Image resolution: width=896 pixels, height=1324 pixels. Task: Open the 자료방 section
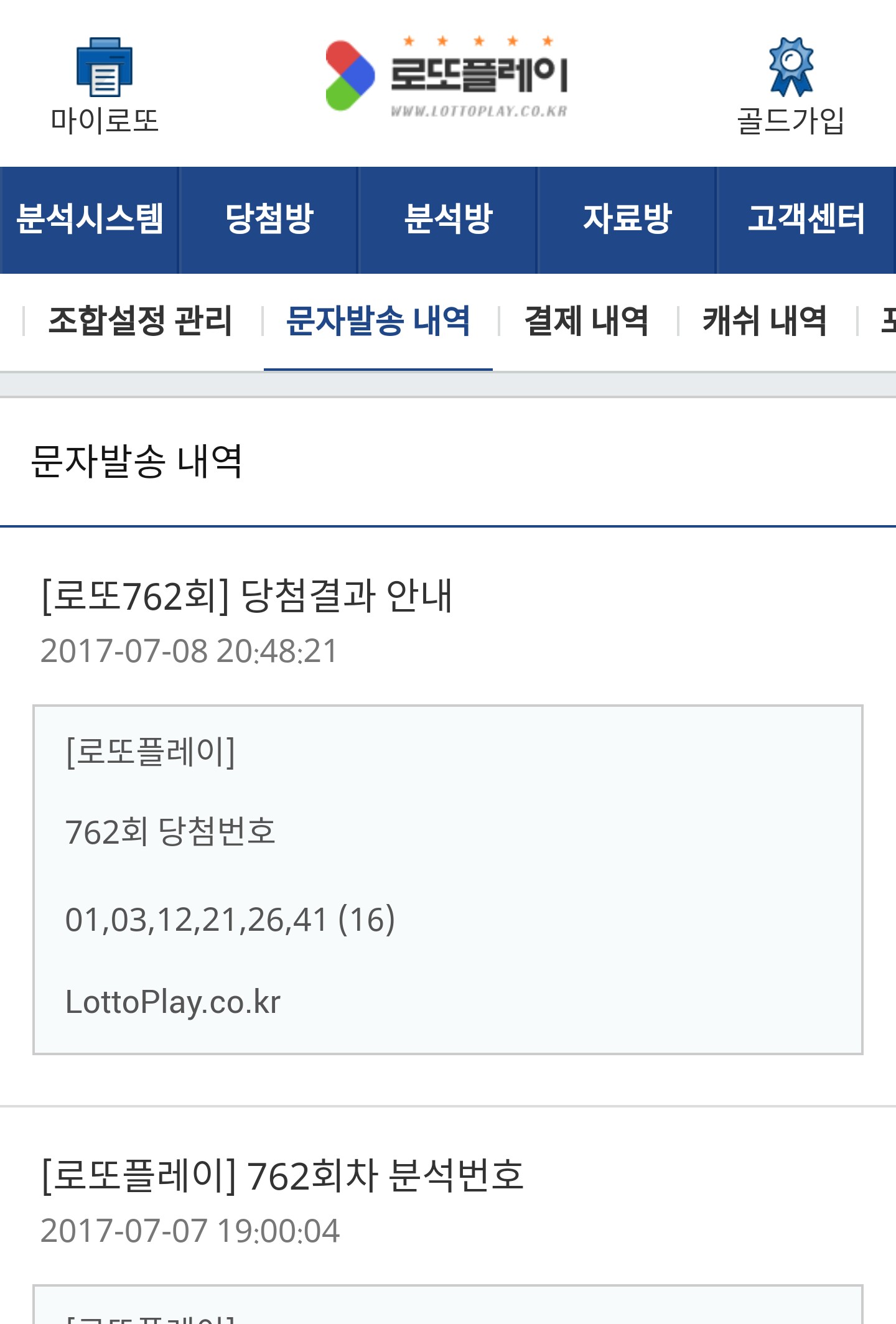pos(627,220)
